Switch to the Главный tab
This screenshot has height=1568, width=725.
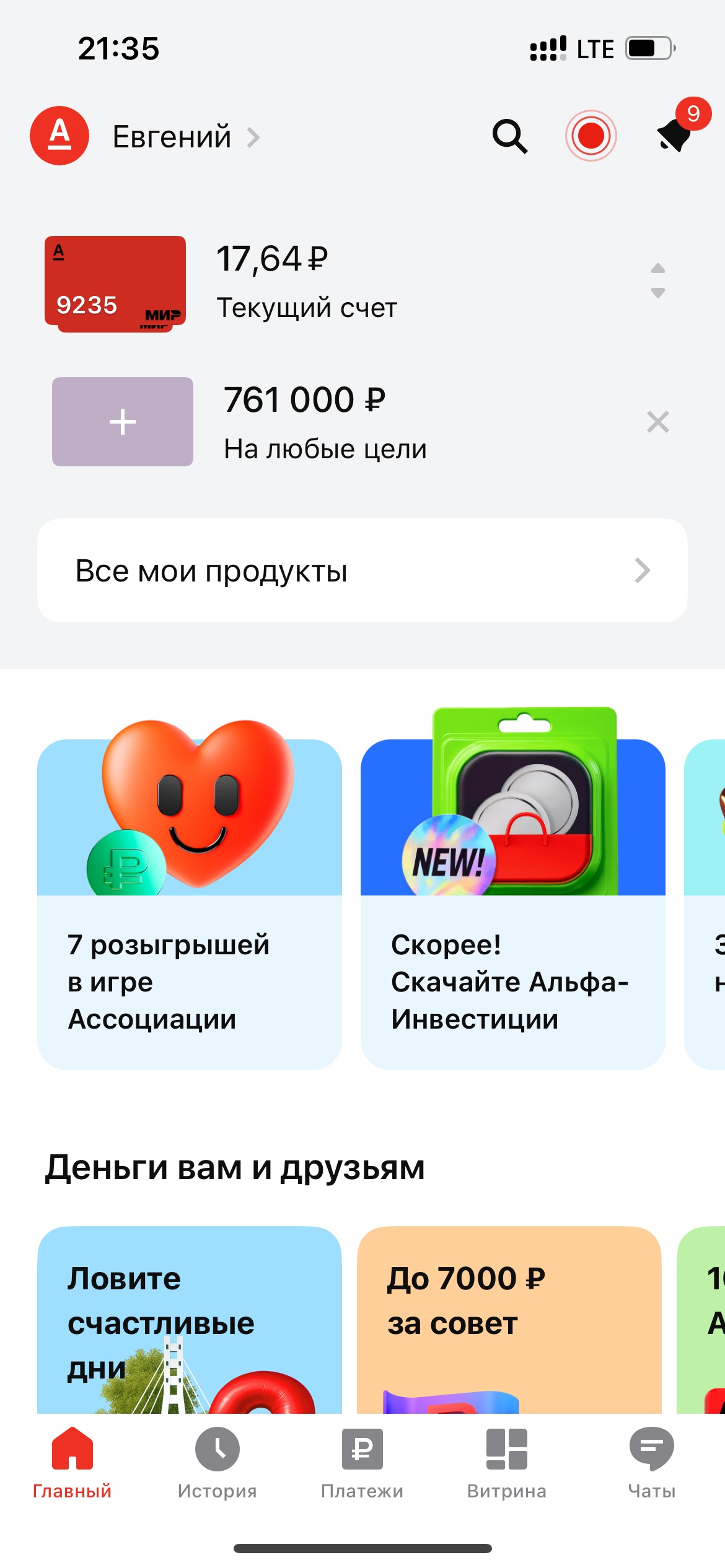[x=72, y=1463]
